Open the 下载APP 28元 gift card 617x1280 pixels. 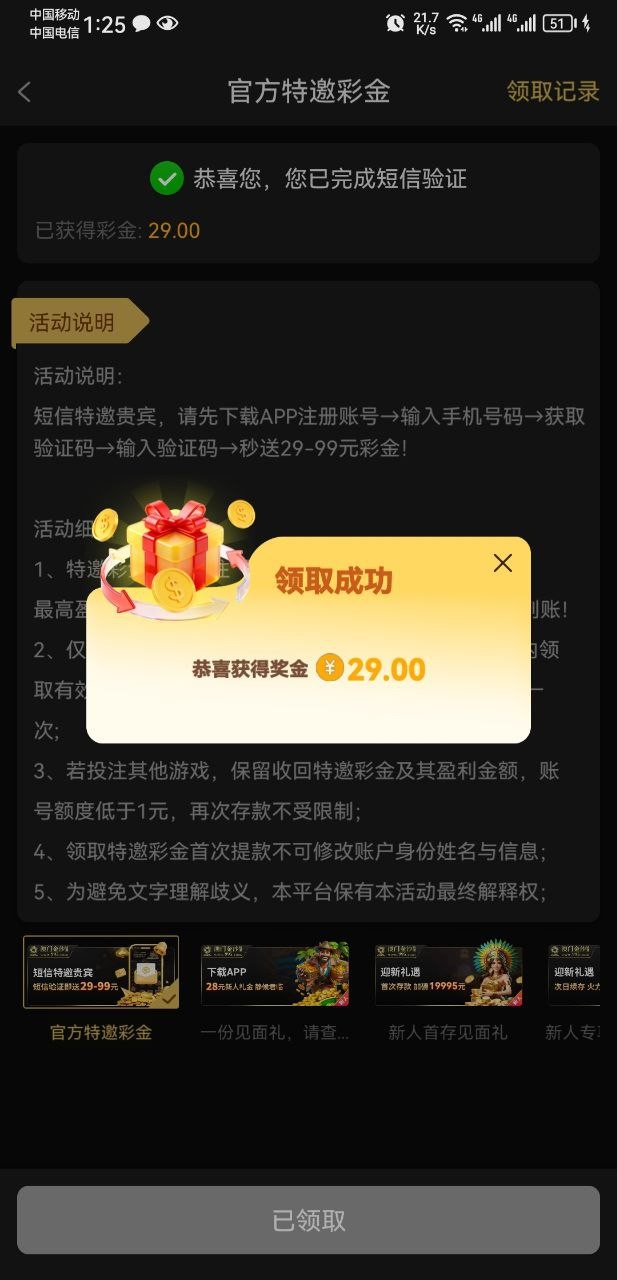(x=275, y=973)
